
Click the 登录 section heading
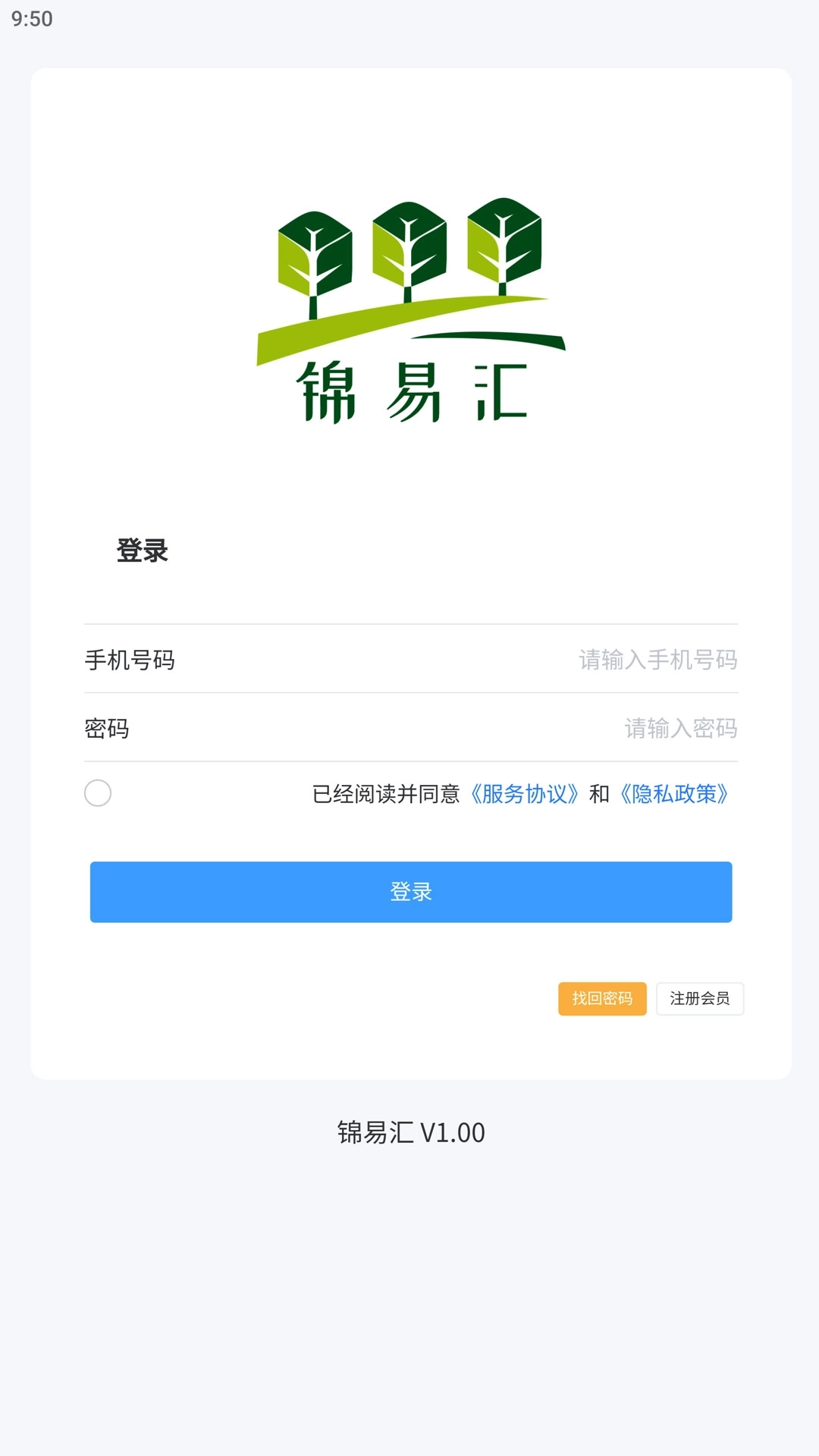click(143, 550)
